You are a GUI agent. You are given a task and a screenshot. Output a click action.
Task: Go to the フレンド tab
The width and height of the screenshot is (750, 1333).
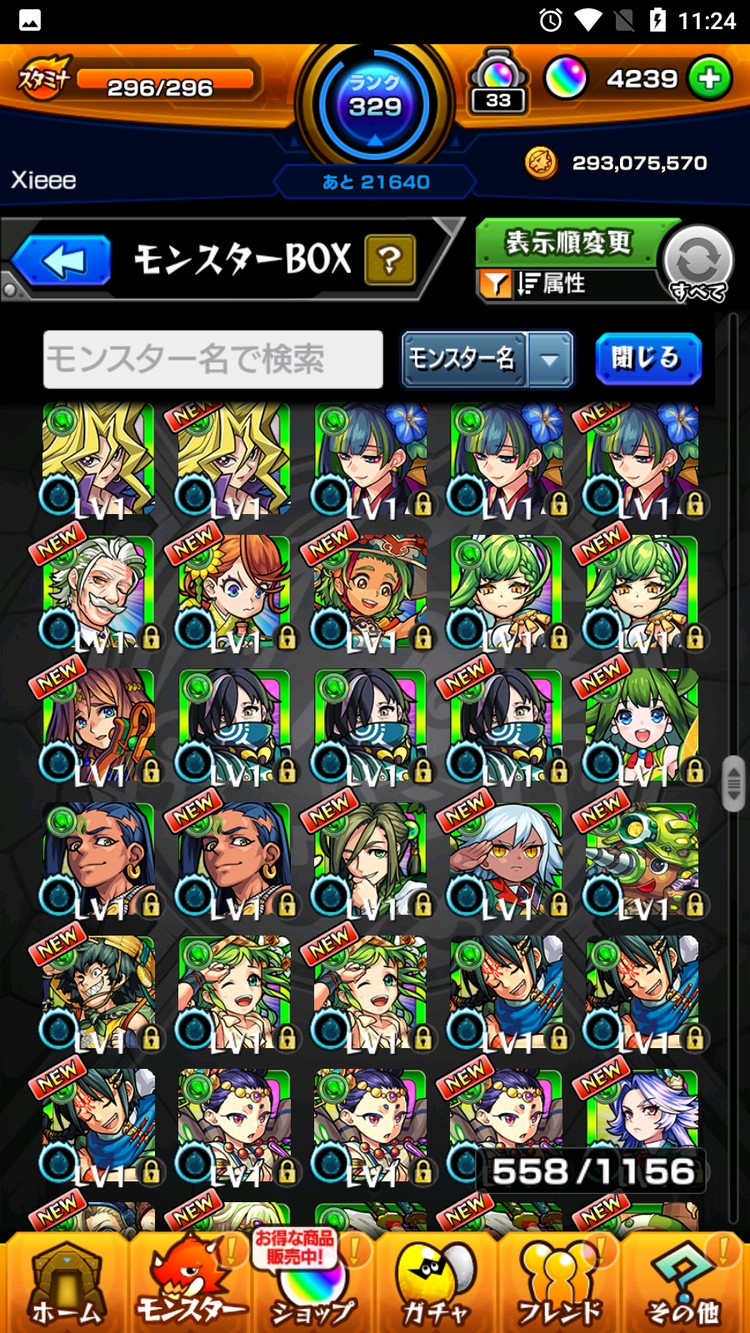[x=558, y=1284]
